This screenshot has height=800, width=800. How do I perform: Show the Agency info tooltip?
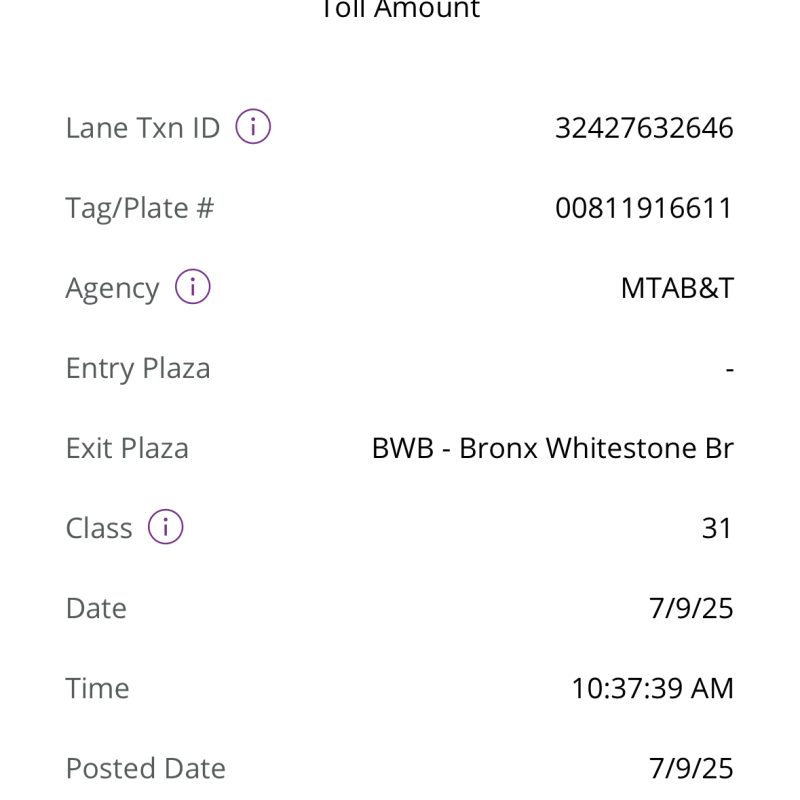pos(193,287)
